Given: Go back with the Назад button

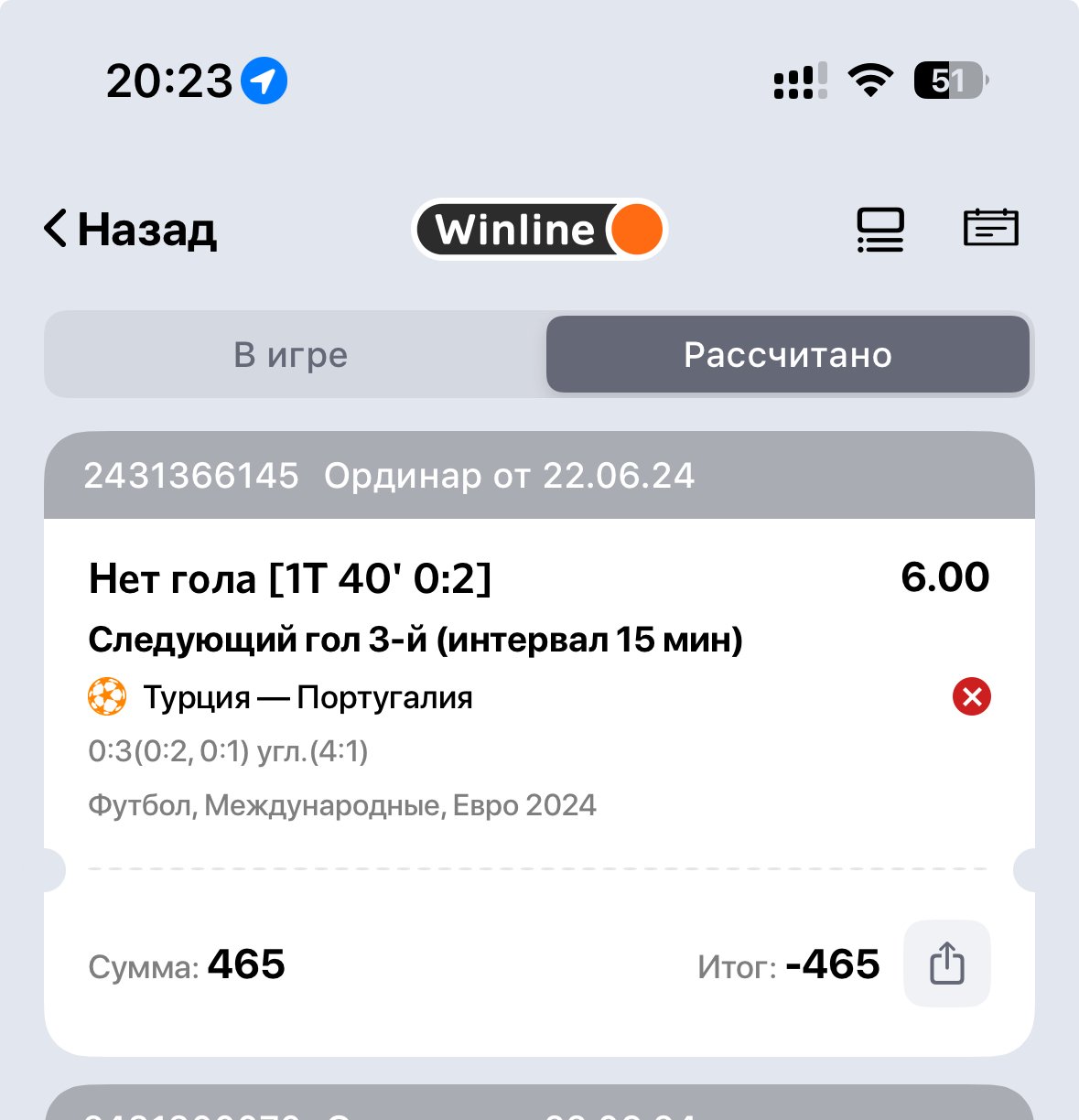Looking at the screenshot, I should pyautogui.click(x=130, y=229).
